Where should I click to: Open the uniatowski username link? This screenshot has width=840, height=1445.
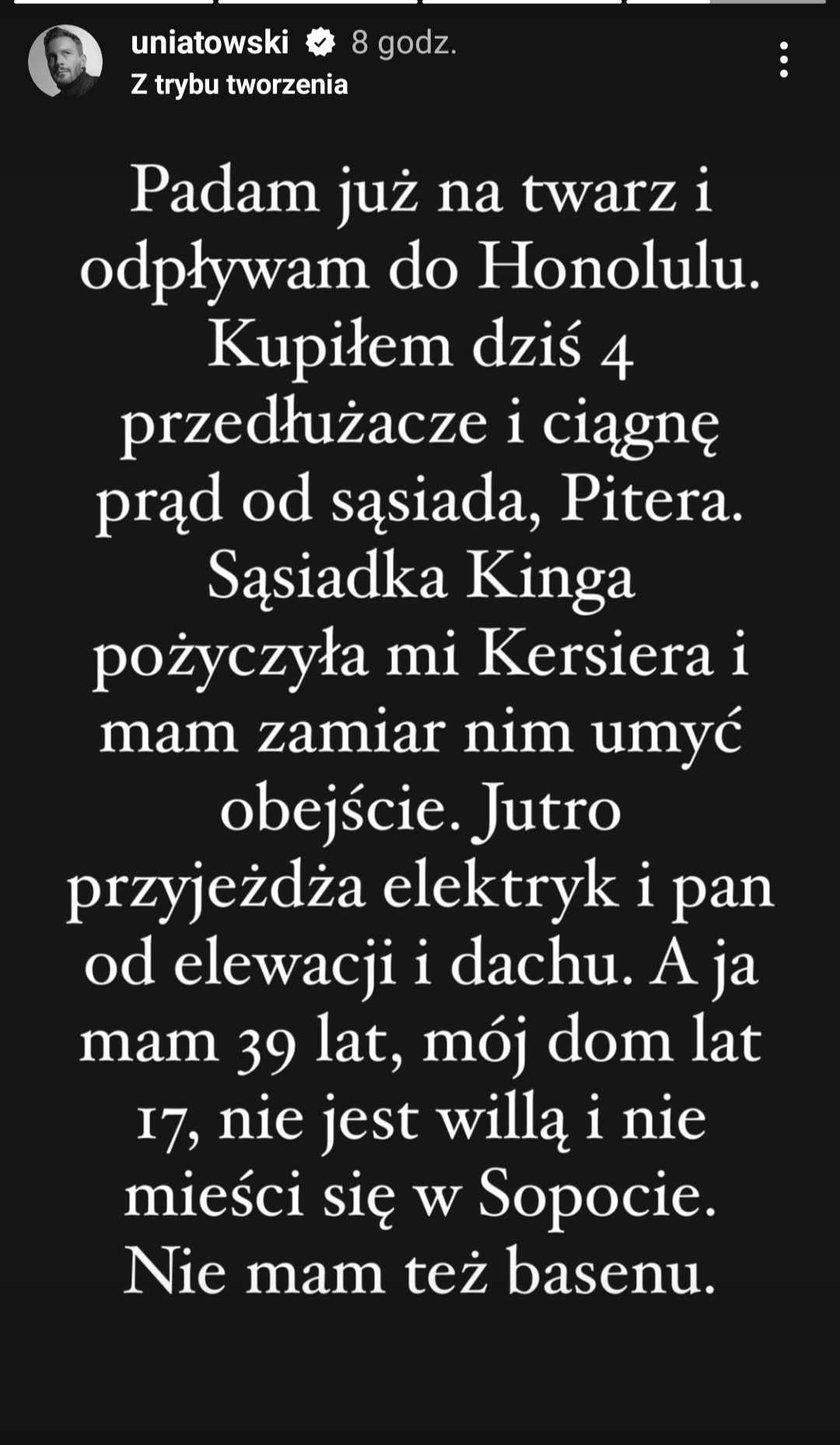point(209,43)
